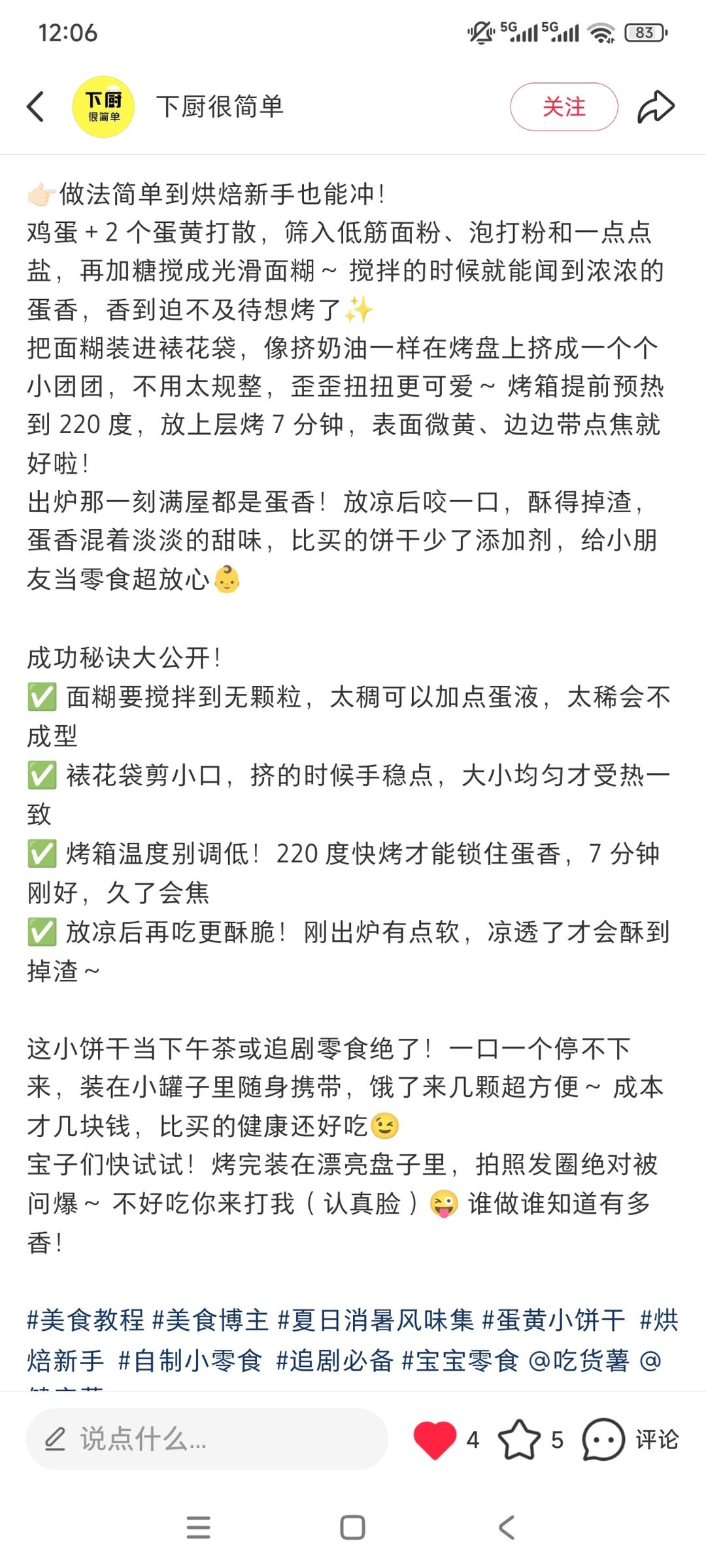The width and height of the screenshot is (706, 1568).
Task: Open the #追剧必备 hashtag
Action: [x=334, y=1361]
